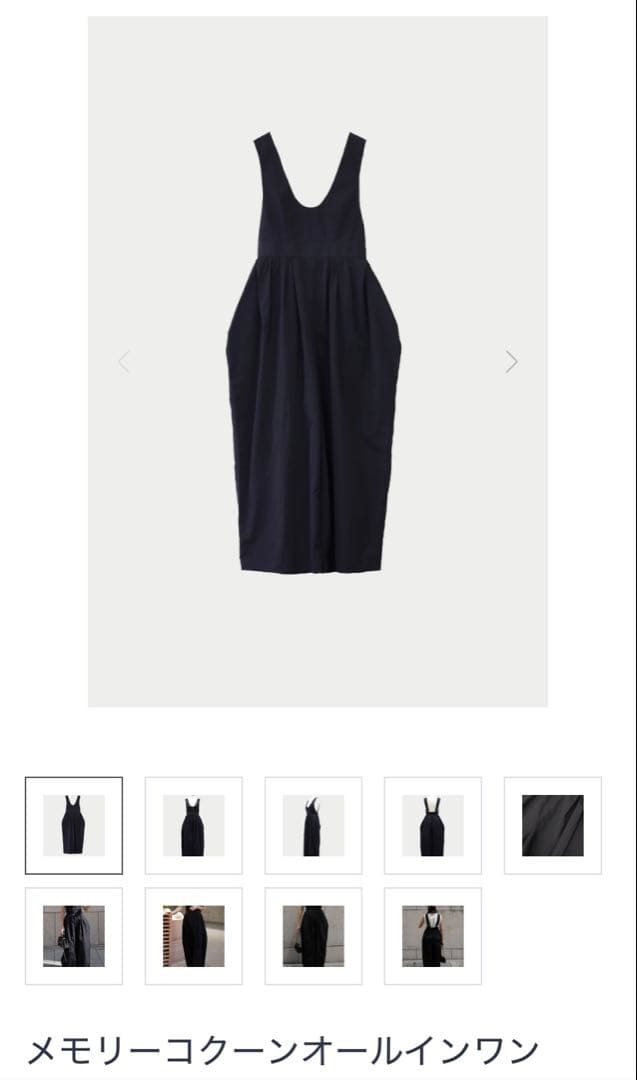The height and width of the screenshot is (1080, 637).
Task: Open the model's back-view photo thumbnail
Action: (x=432, y=935)
